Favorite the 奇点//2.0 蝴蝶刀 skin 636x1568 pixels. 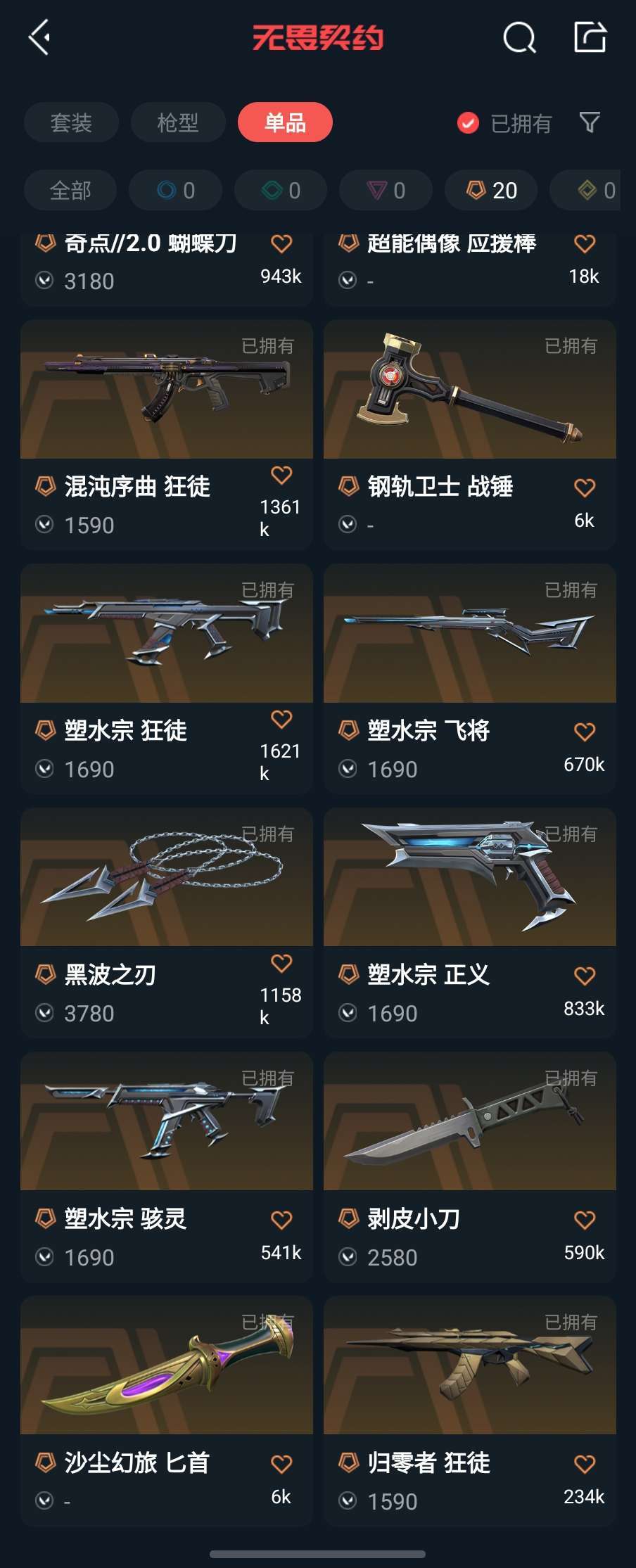click(281, 244)
